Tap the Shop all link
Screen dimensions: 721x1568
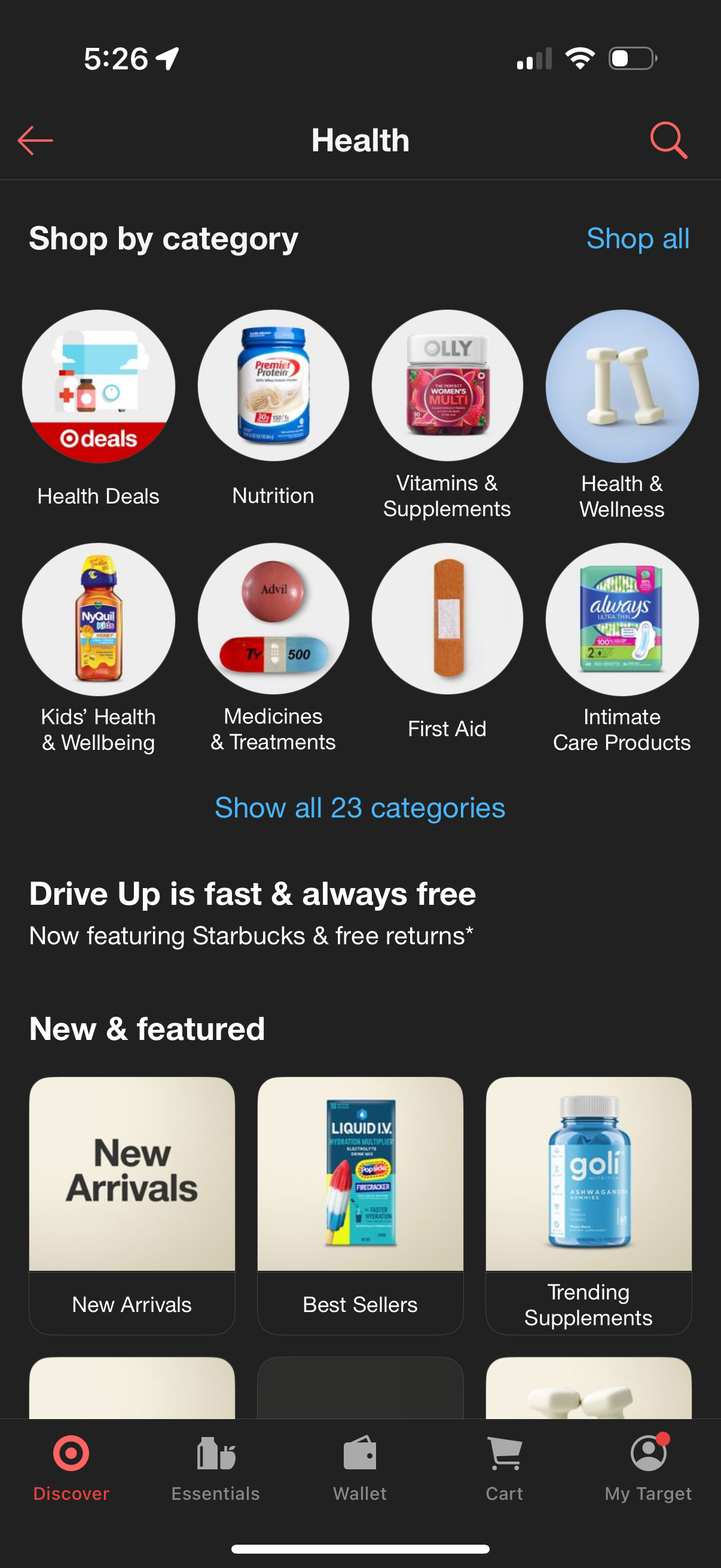(x=637, y=239)
